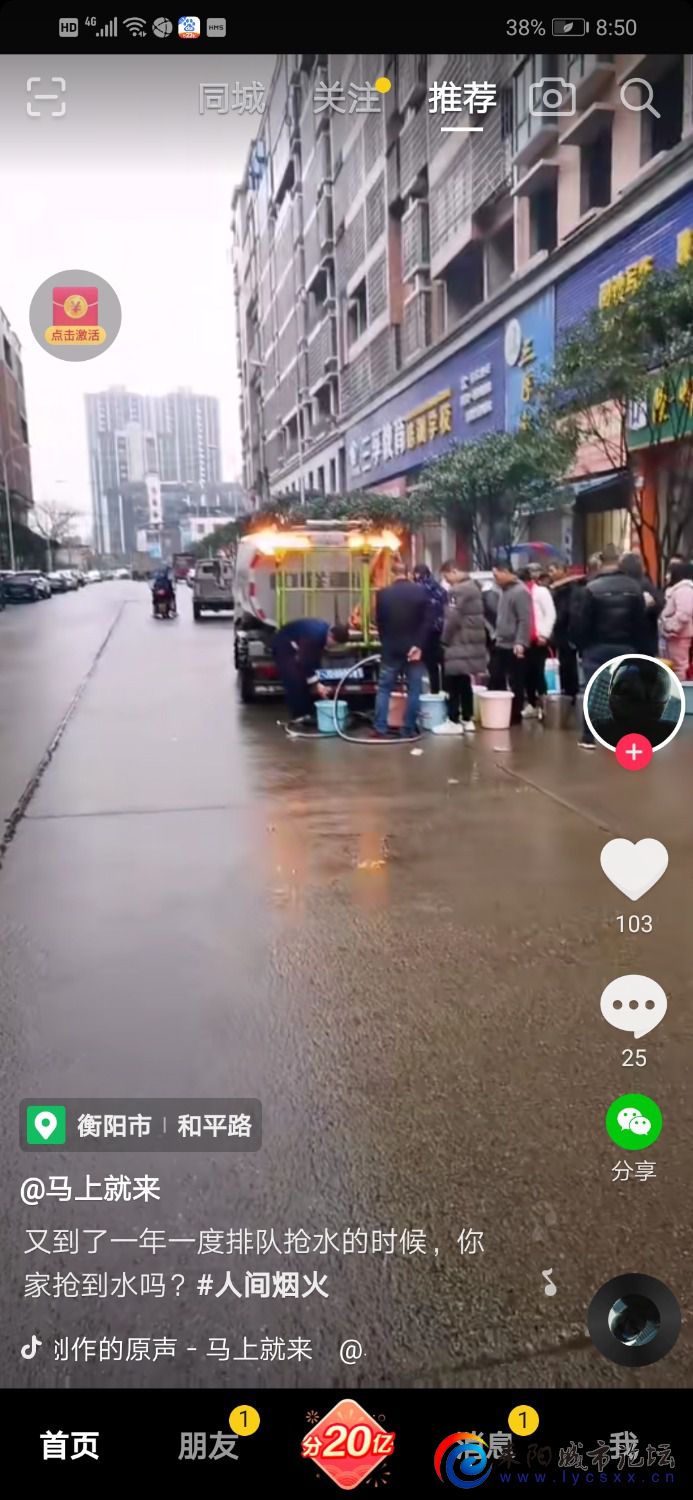Image resolution: width=693 pixels, height=1500 pixels.
Task: Select the 推荐 tab
Action: [462, 98]
